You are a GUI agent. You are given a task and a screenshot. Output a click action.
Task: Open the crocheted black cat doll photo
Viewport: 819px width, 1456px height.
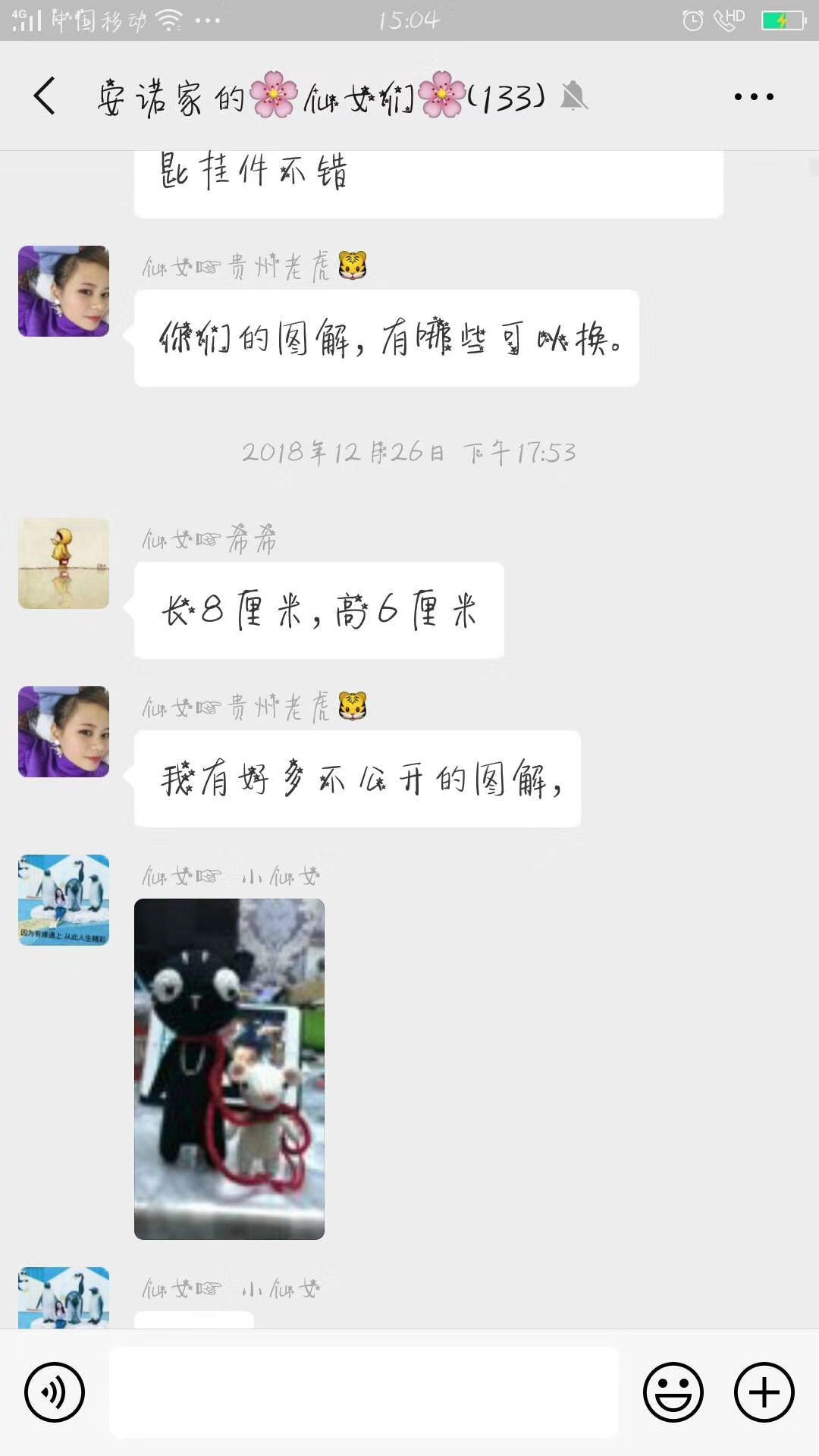[x=229, y=1068]
